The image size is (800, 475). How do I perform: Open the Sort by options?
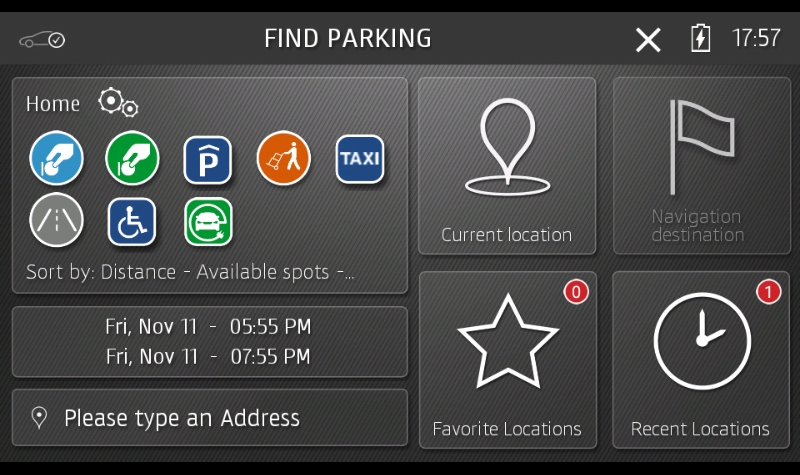(190, 272)
